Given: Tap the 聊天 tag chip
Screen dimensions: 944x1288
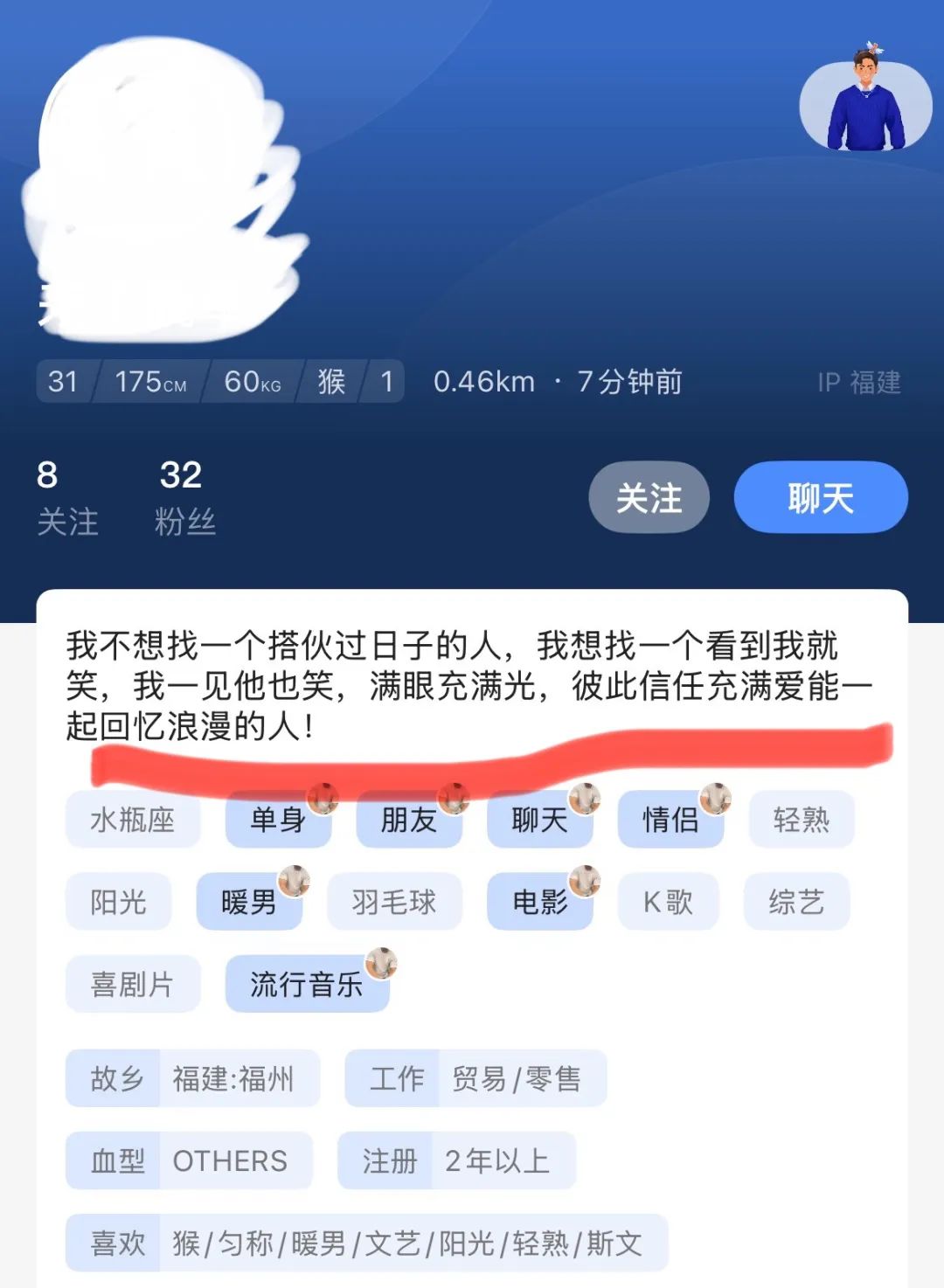Looking at the screenshot, I should pos(539,820).
